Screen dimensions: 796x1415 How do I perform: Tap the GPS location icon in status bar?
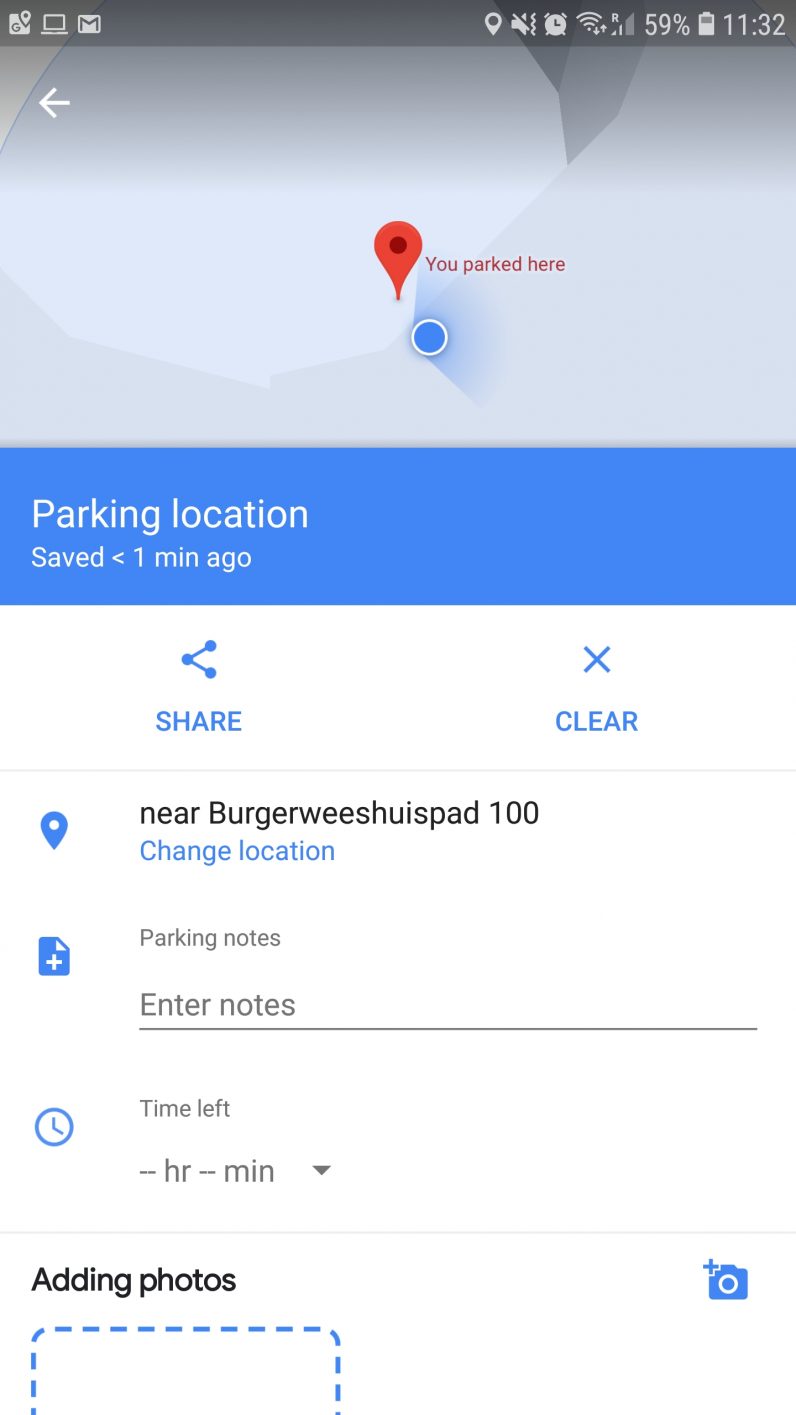(492, 24)
